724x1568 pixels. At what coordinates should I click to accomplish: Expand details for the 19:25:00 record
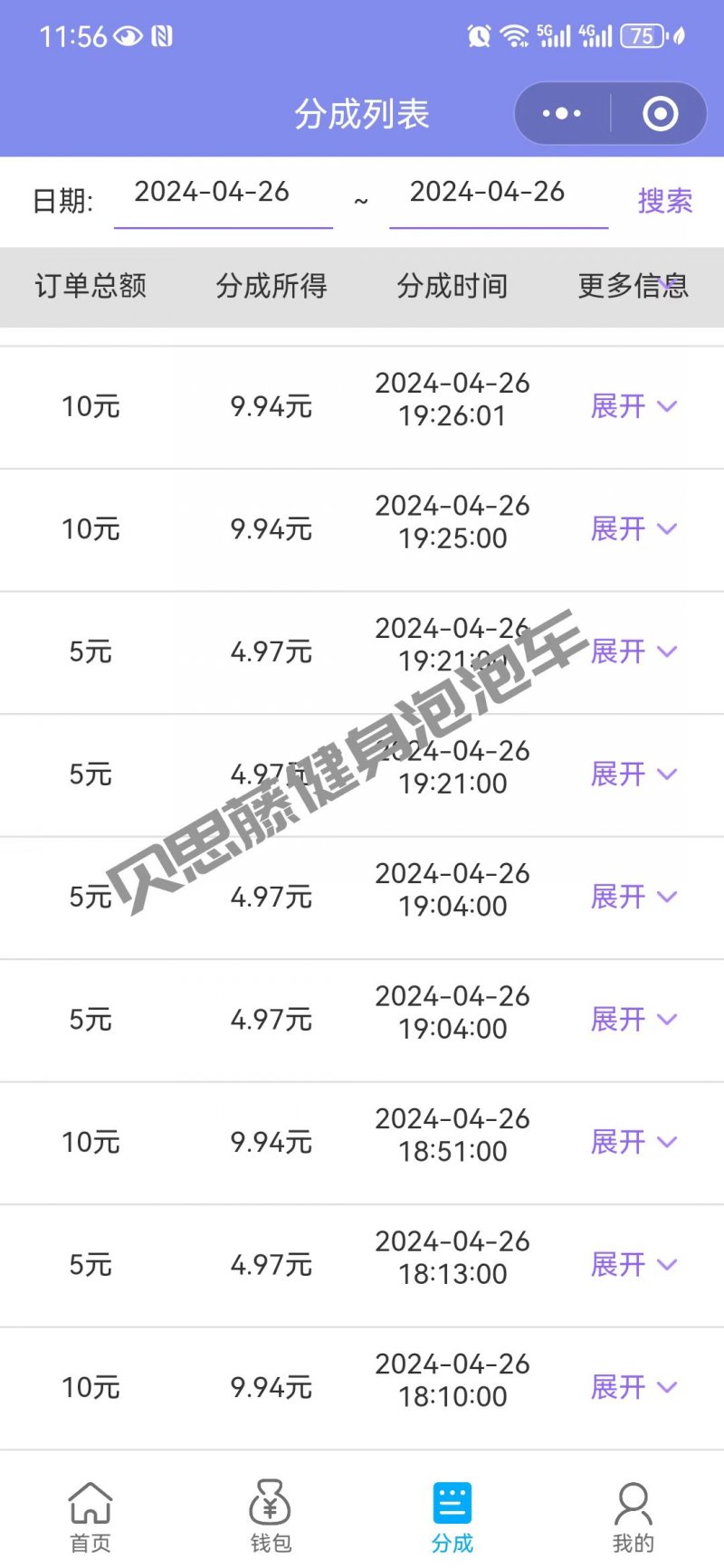point(633,528)
